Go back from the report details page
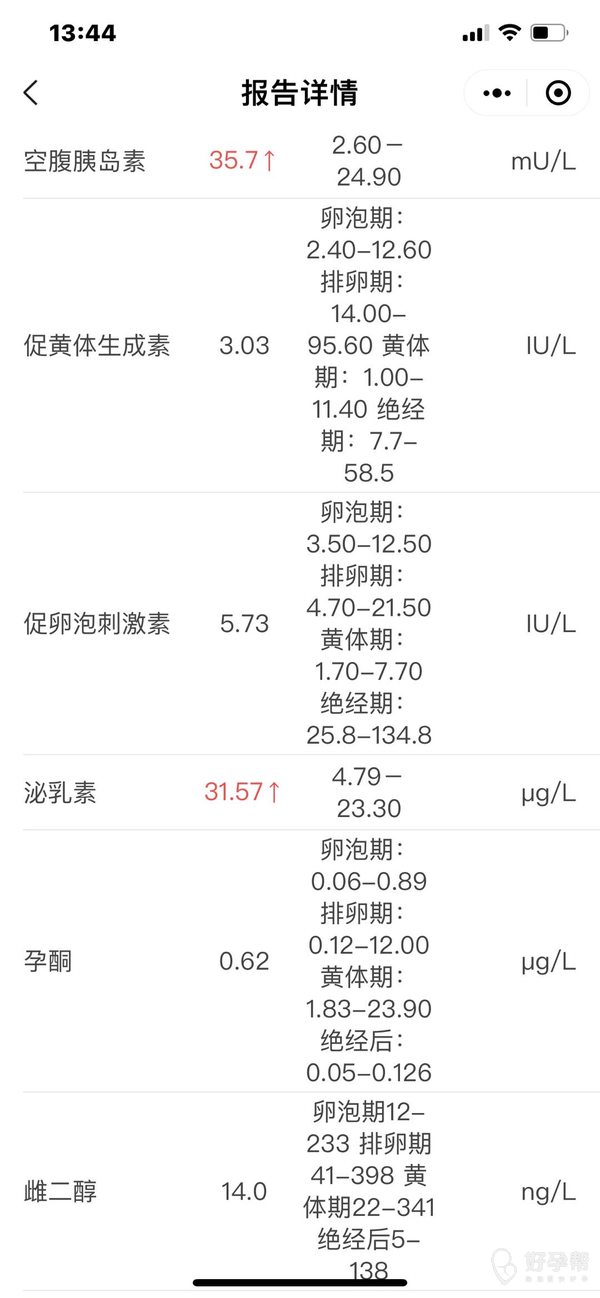The image size is (600, 1298). click(x=31, y=93)
